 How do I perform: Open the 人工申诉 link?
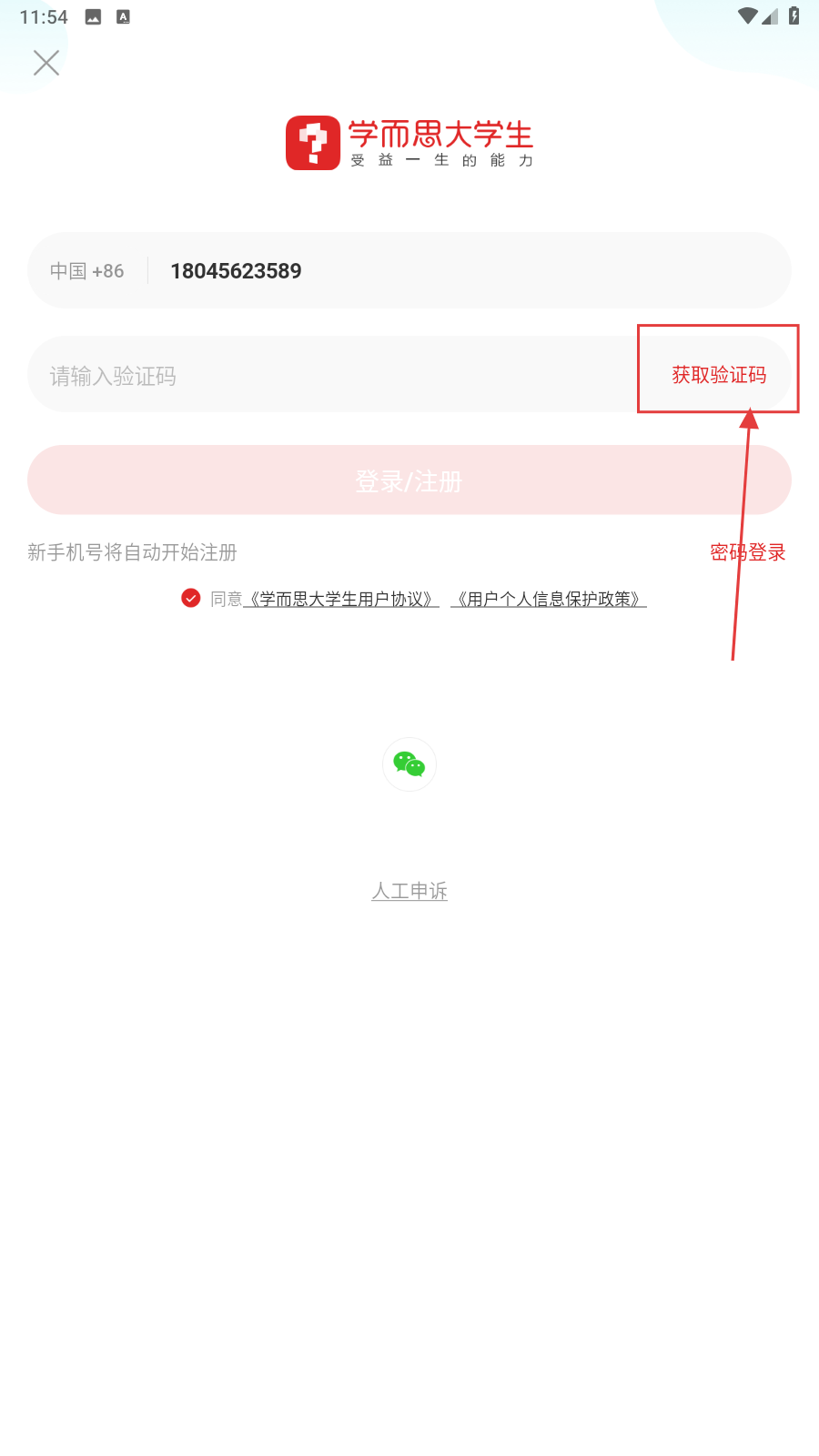[x=409, y=891]
